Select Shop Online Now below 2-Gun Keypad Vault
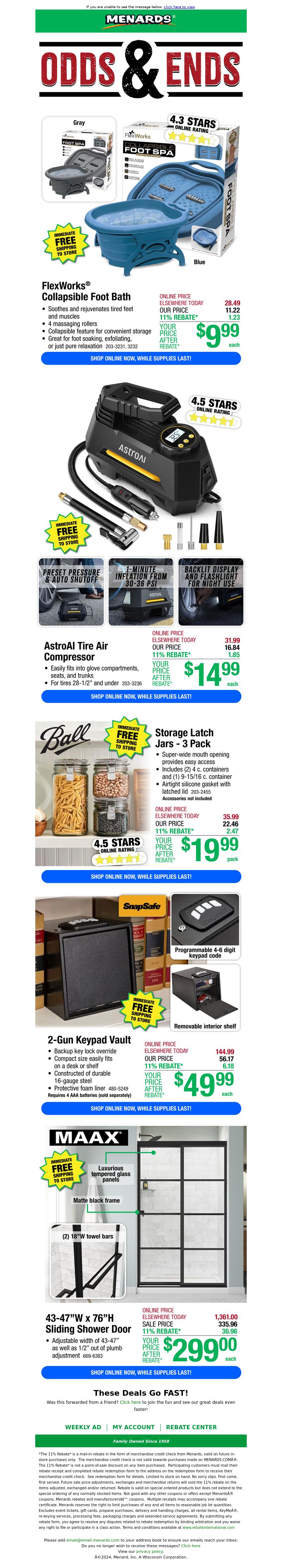 pos(141,1108)
